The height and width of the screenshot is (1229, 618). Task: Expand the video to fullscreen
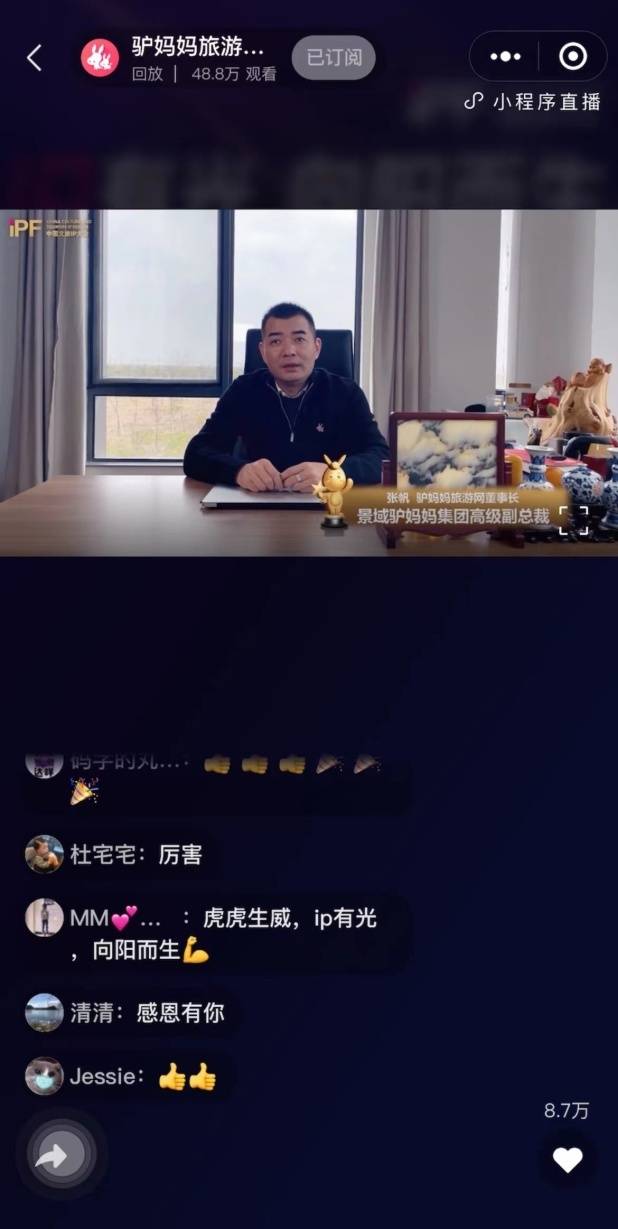(x=574, y=521)
